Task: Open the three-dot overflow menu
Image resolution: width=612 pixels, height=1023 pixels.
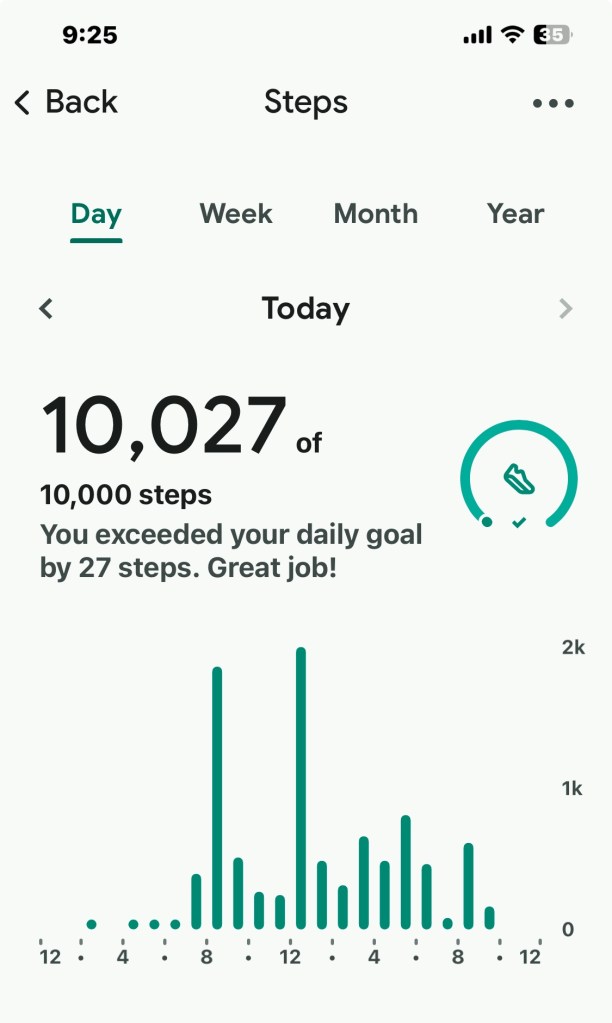Action: point(553,103)
